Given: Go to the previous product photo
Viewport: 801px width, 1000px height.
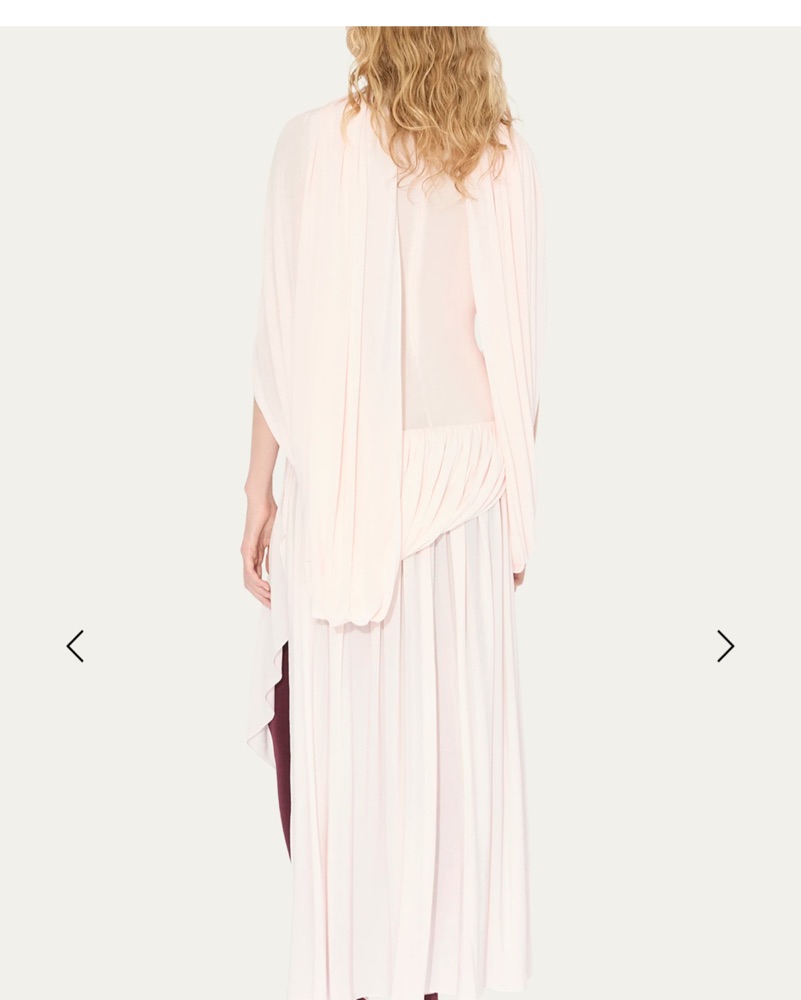Looking at the screenshot, I should [x=75, y=646].
